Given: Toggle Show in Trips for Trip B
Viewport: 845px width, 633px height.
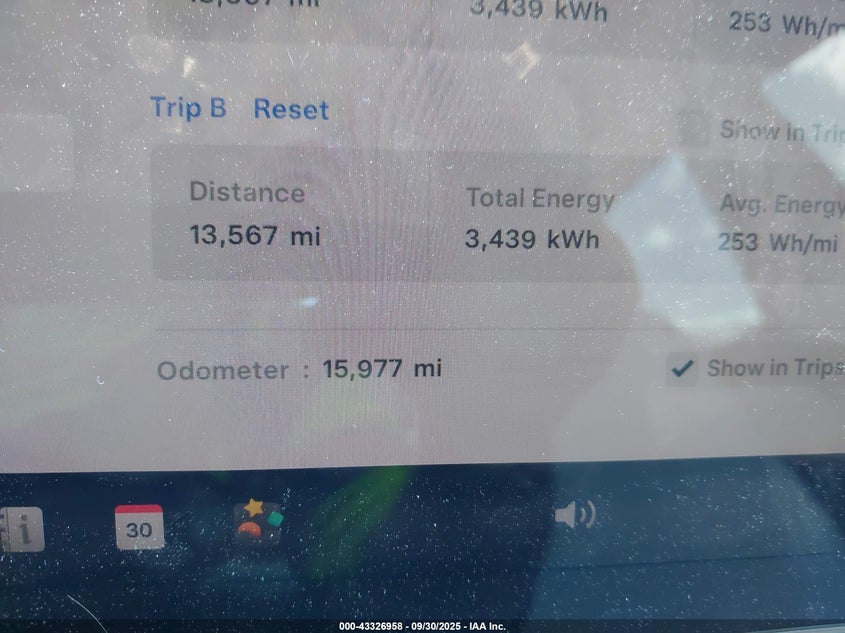Looking at the screenshot, I should coord(693,129).
